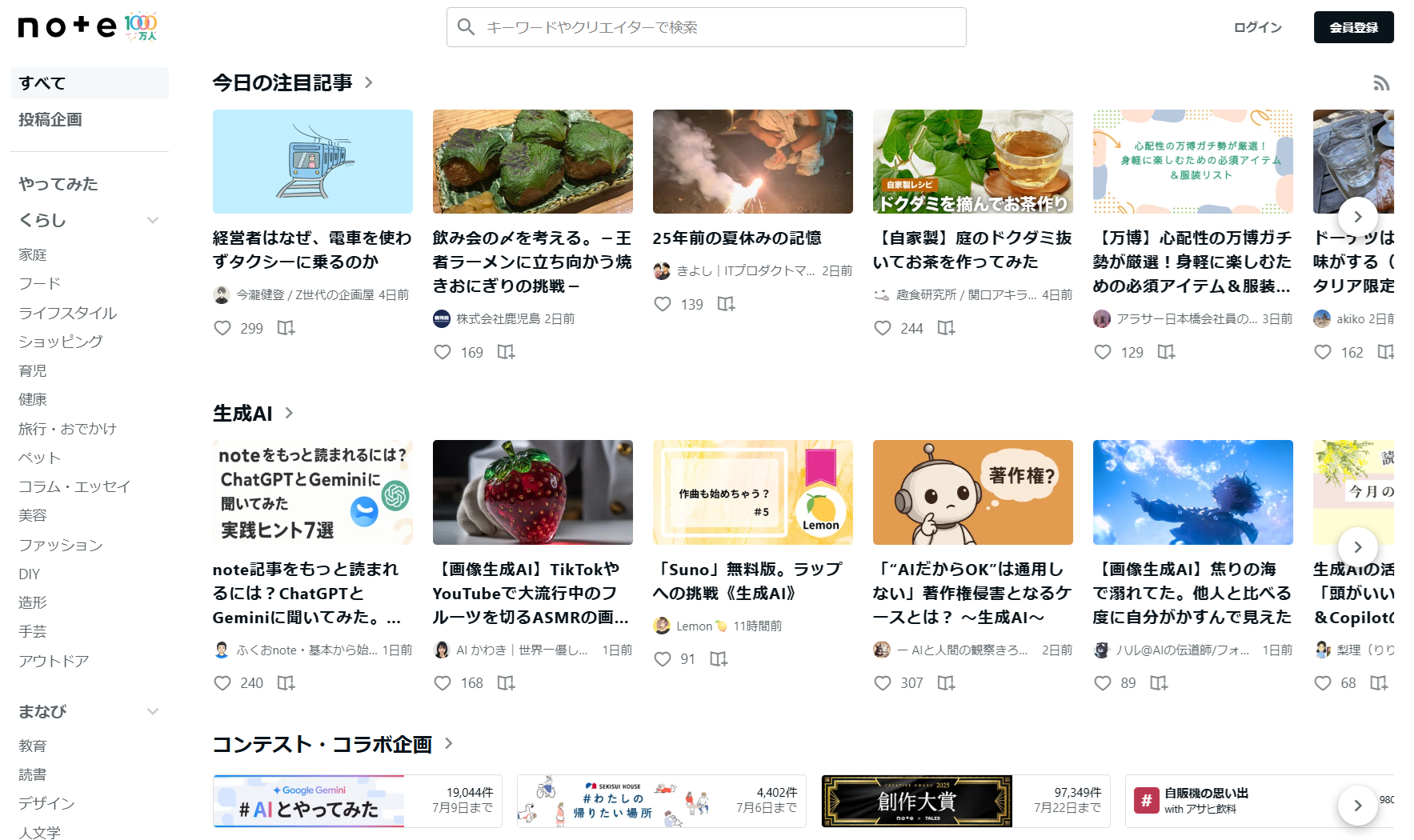Image resolution: width=1414 pixels, height=840 pixels.
Task: Collapse the くらし category section
Action: pos(153,220)
